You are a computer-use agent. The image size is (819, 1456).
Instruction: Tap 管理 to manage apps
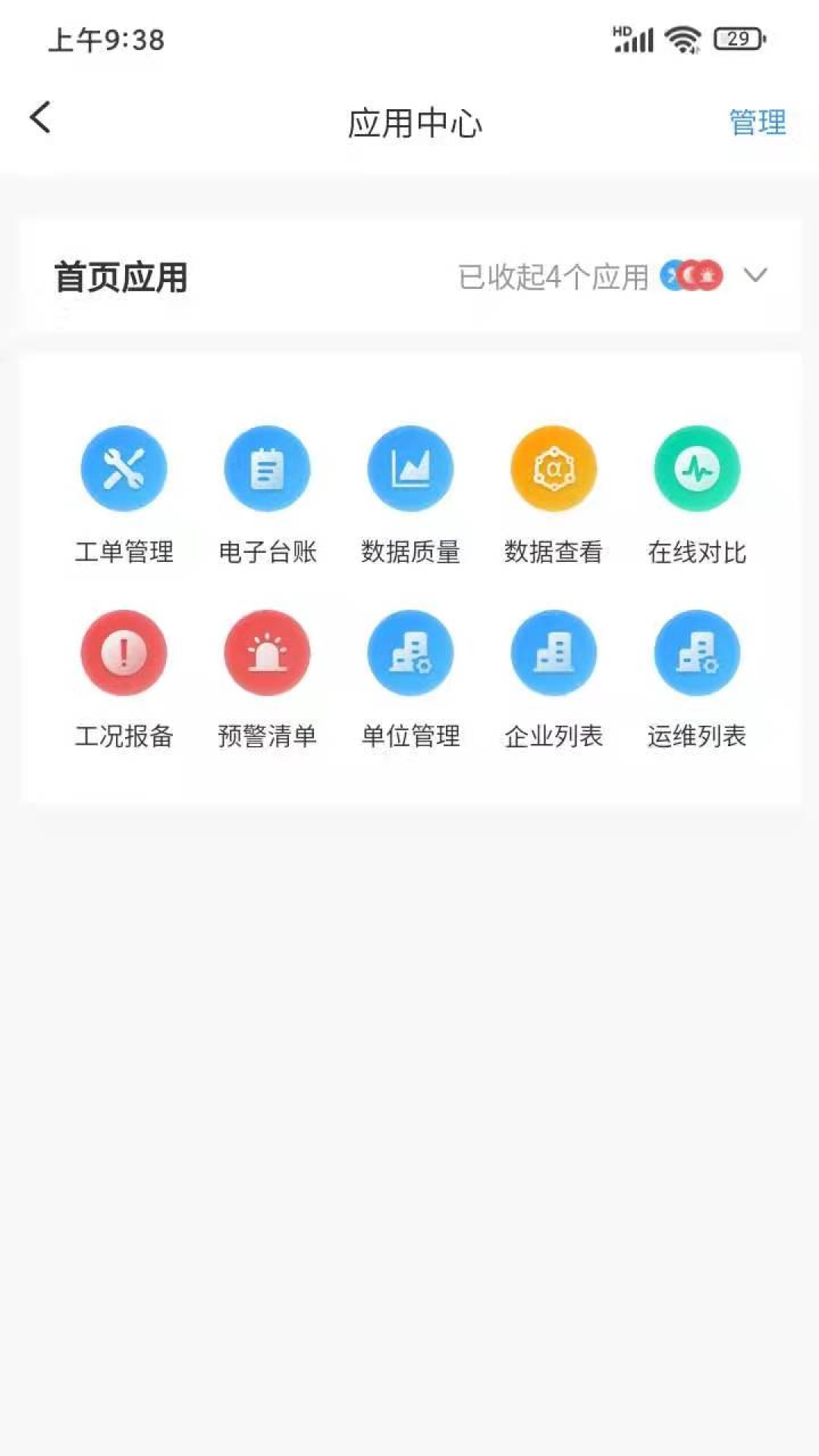tap(757, 123)
